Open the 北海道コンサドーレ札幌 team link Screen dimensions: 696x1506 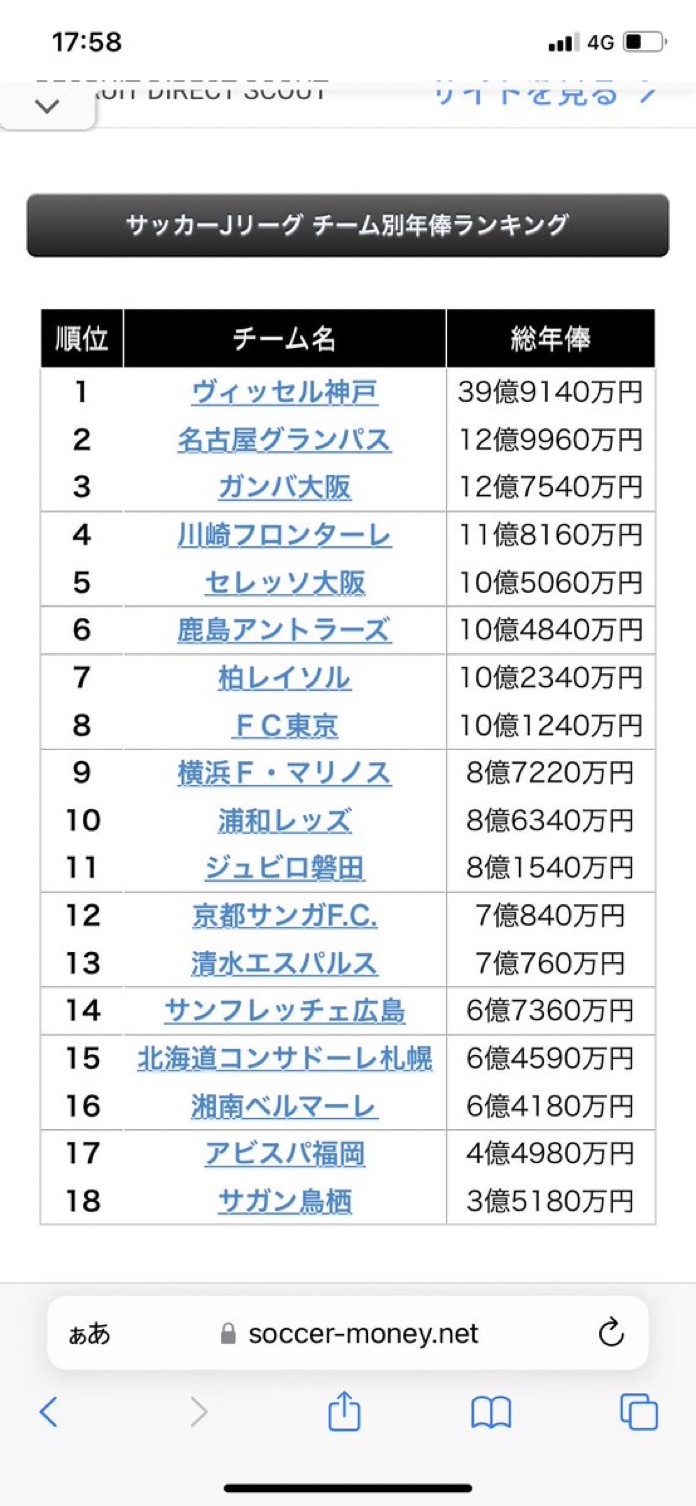coord(284,1059)
